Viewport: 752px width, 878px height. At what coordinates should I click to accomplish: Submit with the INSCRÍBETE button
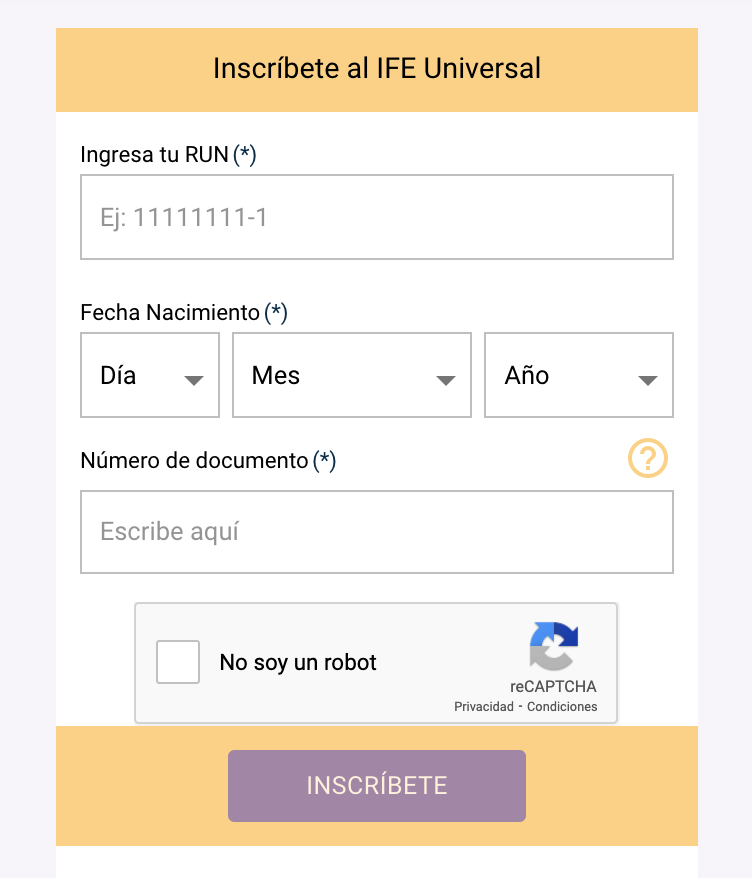point(376,786)
